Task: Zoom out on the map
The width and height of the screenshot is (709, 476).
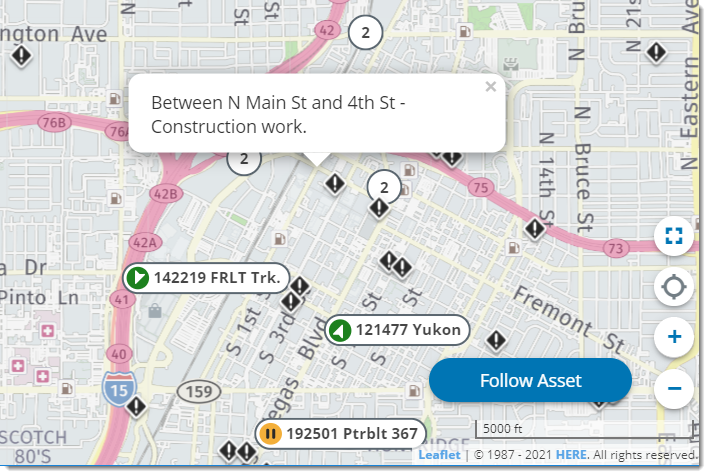Action: click(674, 388)
